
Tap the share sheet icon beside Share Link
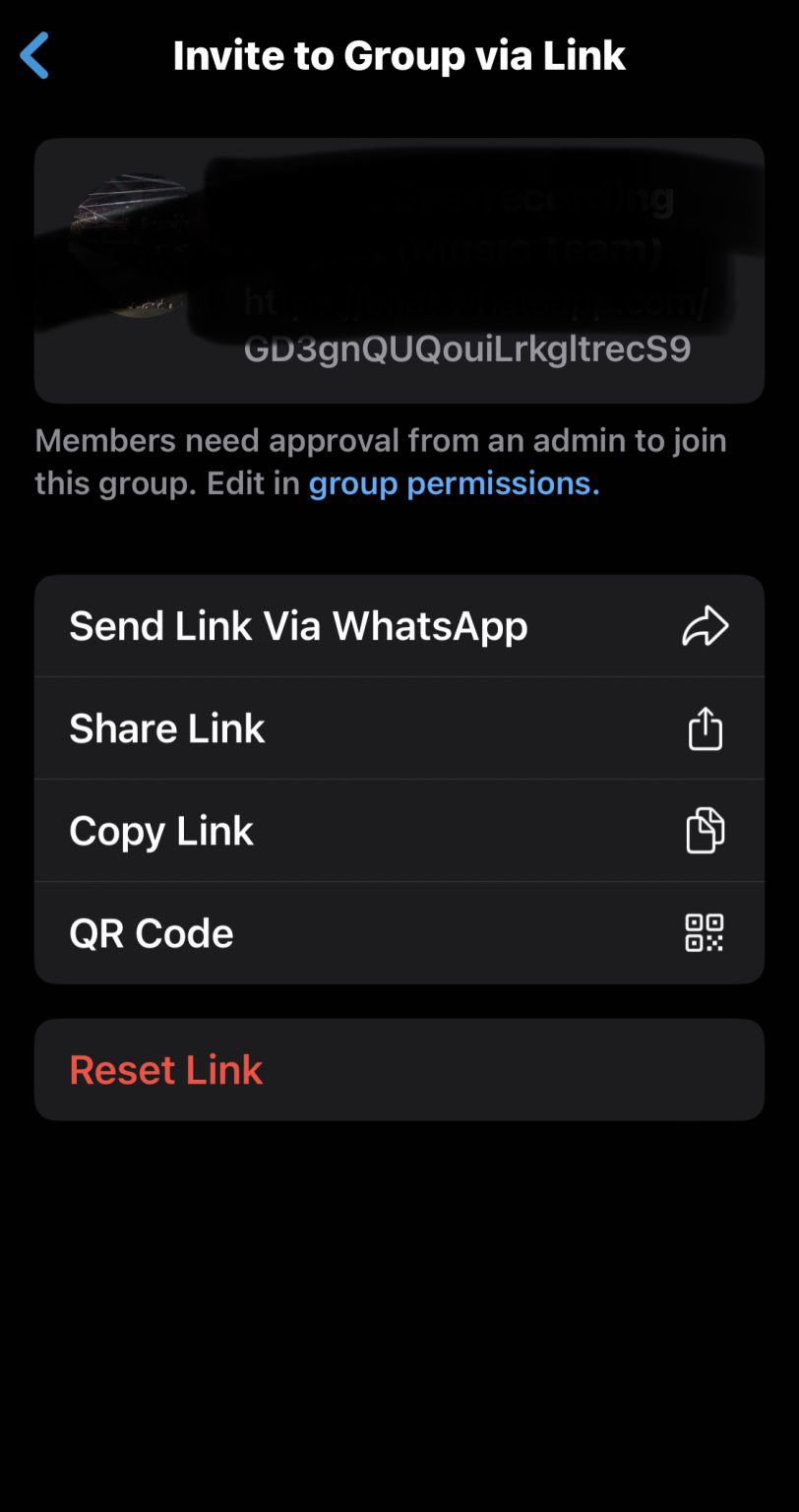(x=705, y=727)
